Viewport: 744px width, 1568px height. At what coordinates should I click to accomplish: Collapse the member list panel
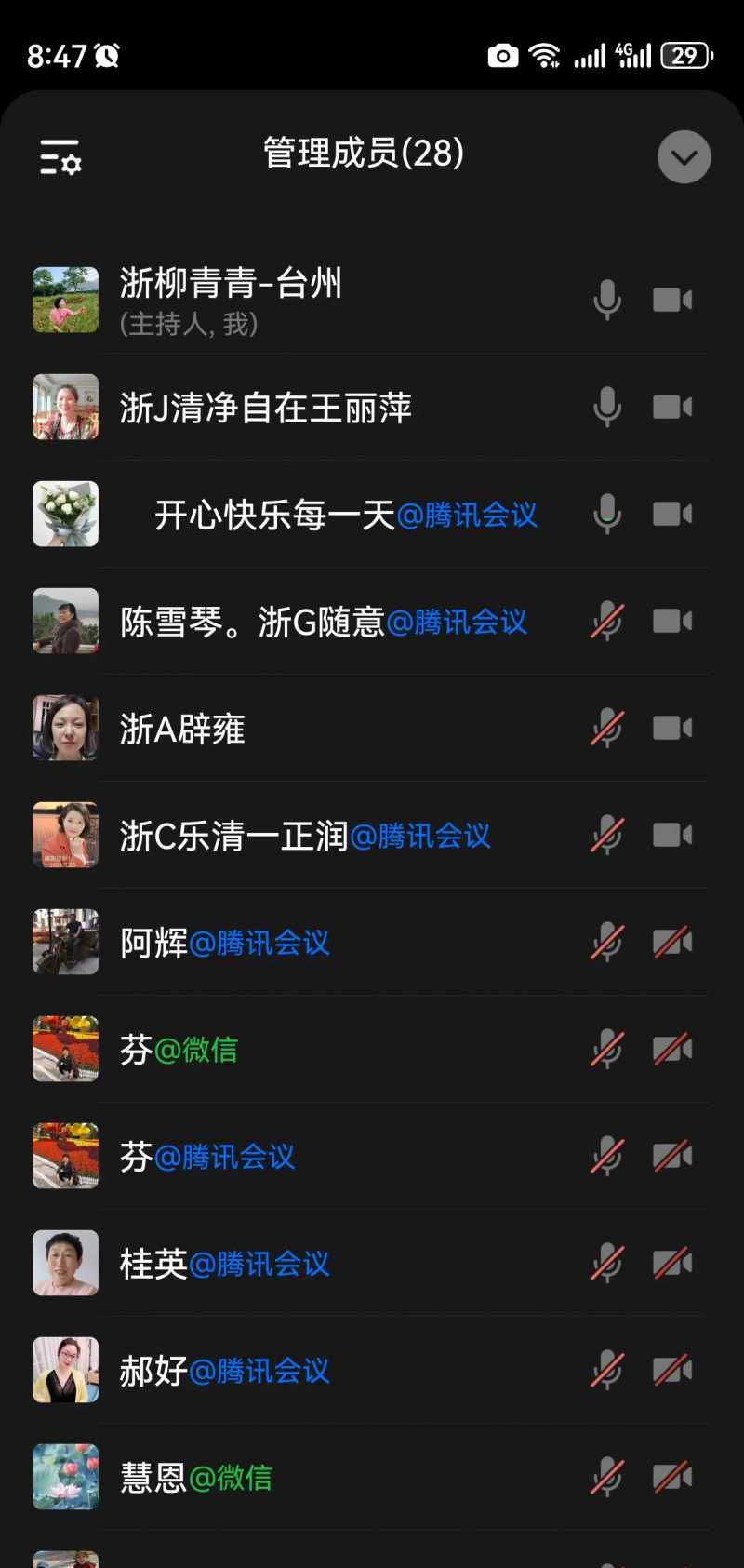tap(684, 157)
